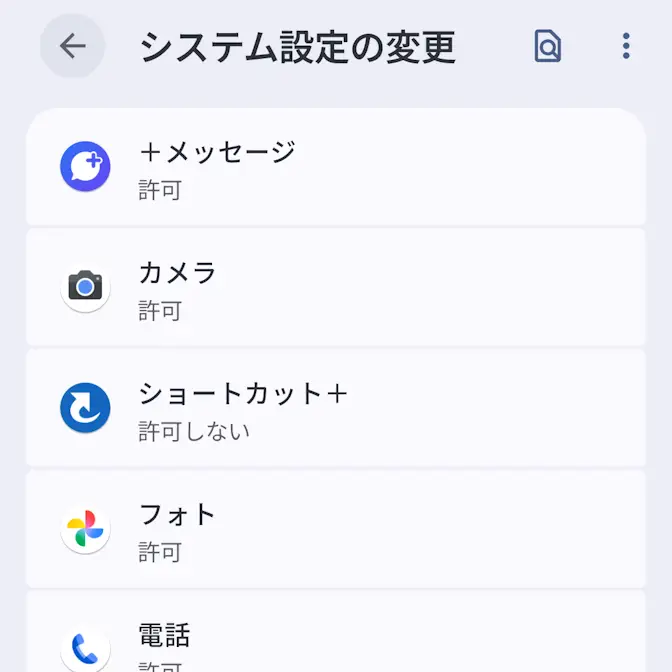This screenshot has height=672, width=672.
Task: Go back from システム設定の変更
Action: click(72, 46)
